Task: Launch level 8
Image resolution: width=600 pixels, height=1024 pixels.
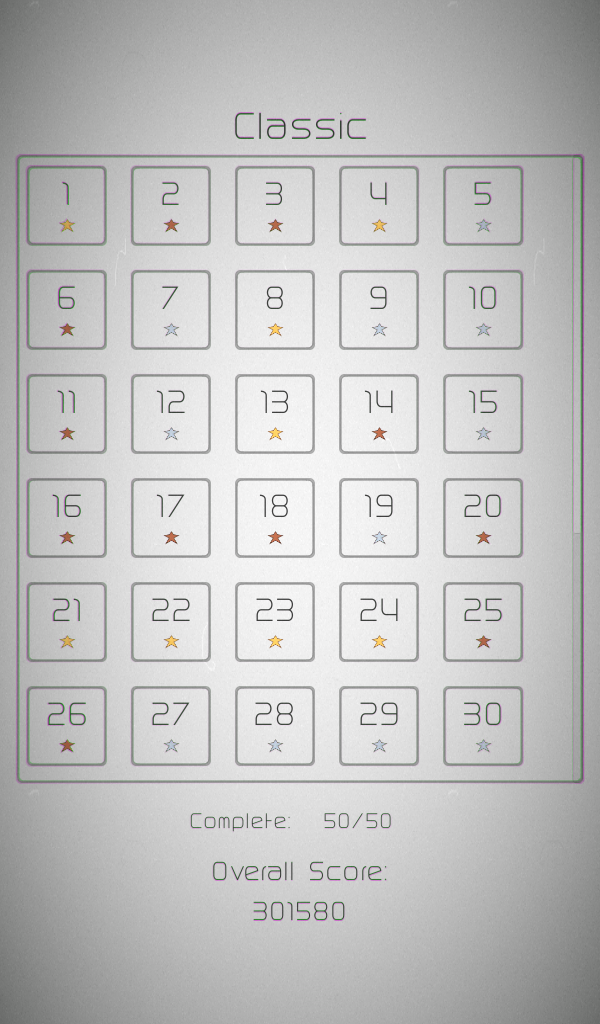Action: pos(274,309)
